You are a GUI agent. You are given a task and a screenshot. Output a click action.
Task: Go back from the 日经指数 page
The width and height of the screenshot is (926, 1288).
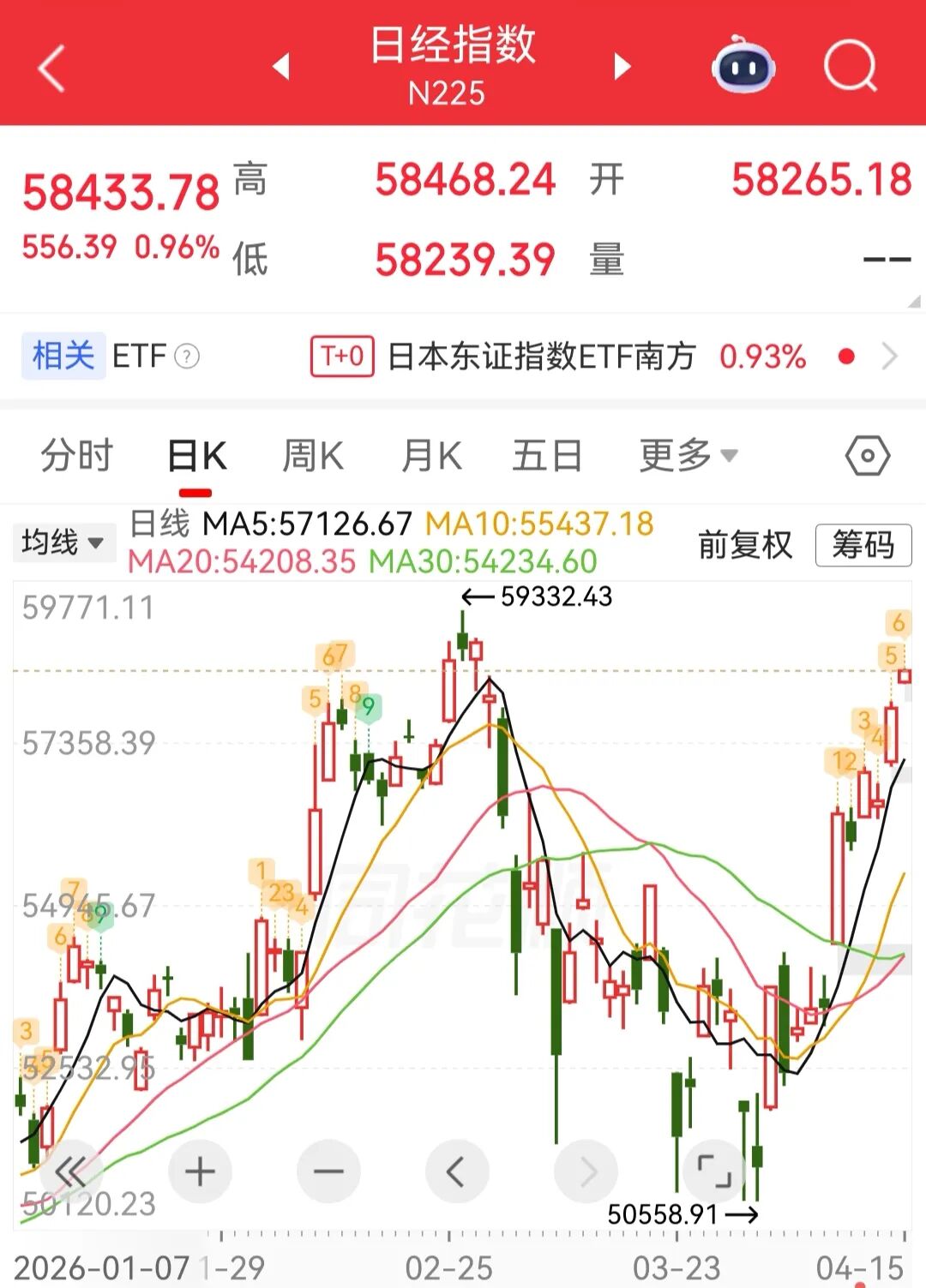coord(51,68)
